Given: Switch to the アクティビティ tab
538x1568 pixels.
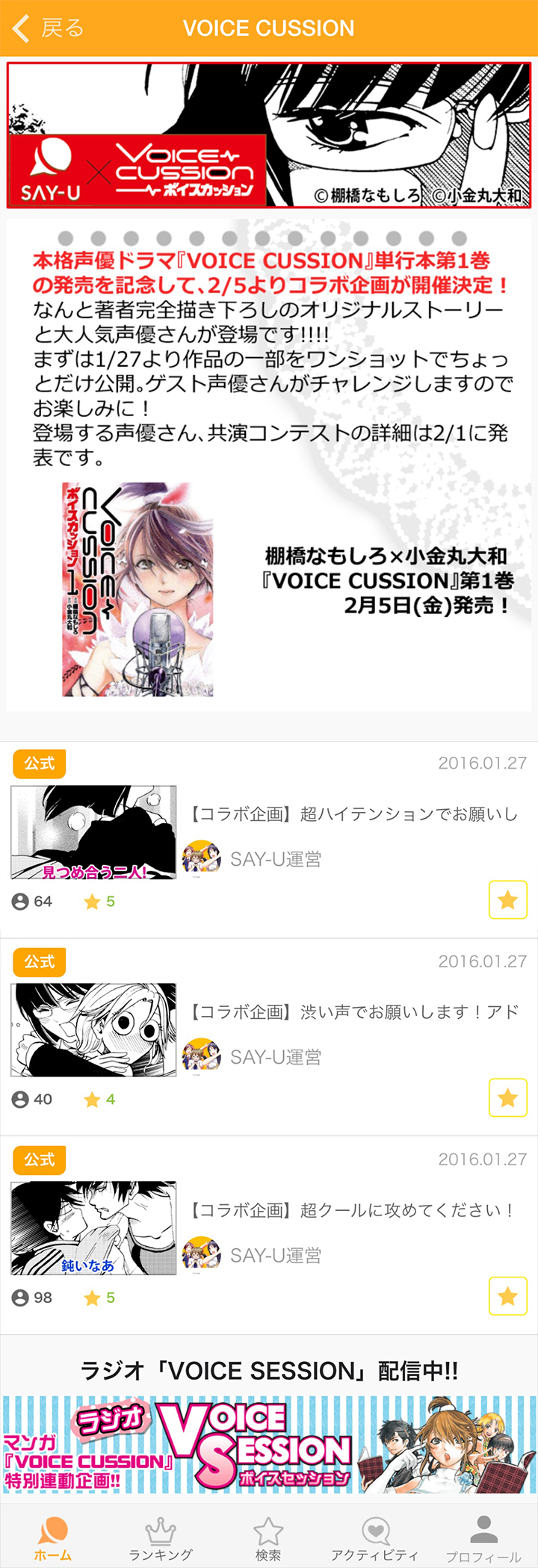Looking at the screenshot, I should point(375,1540).
